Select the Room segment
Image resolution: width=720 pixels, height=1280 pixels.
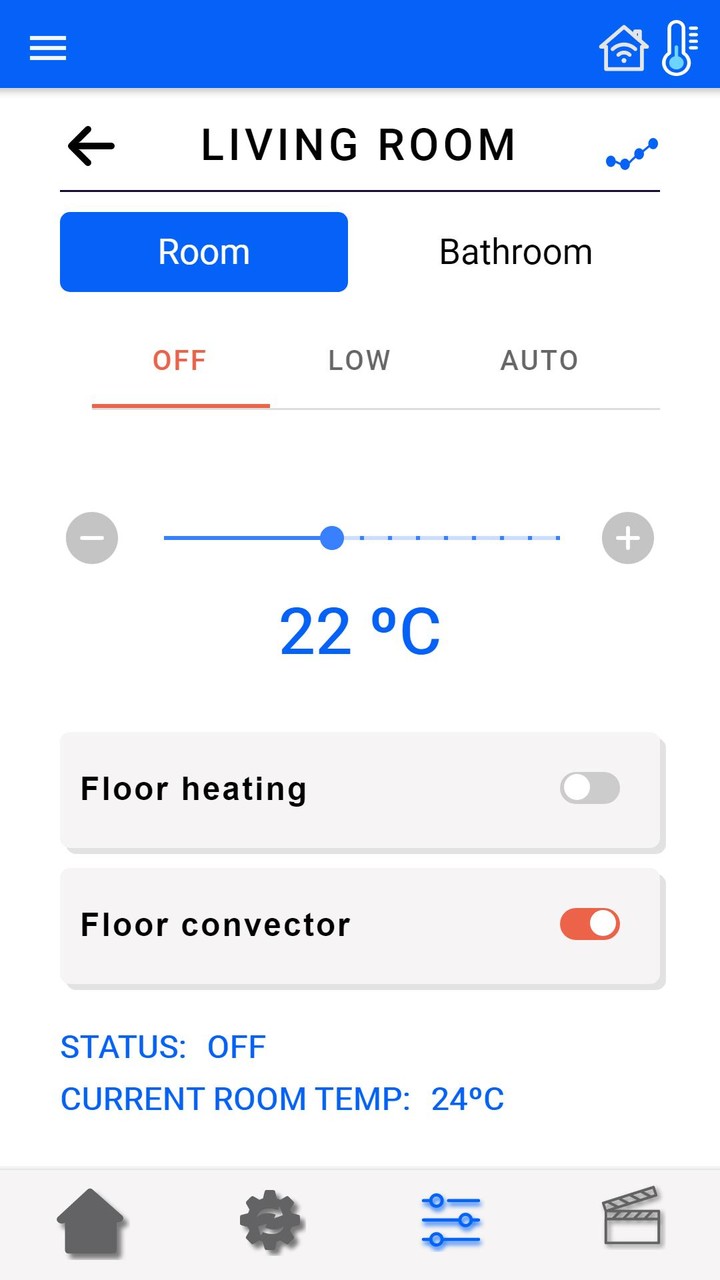point(204,252)
